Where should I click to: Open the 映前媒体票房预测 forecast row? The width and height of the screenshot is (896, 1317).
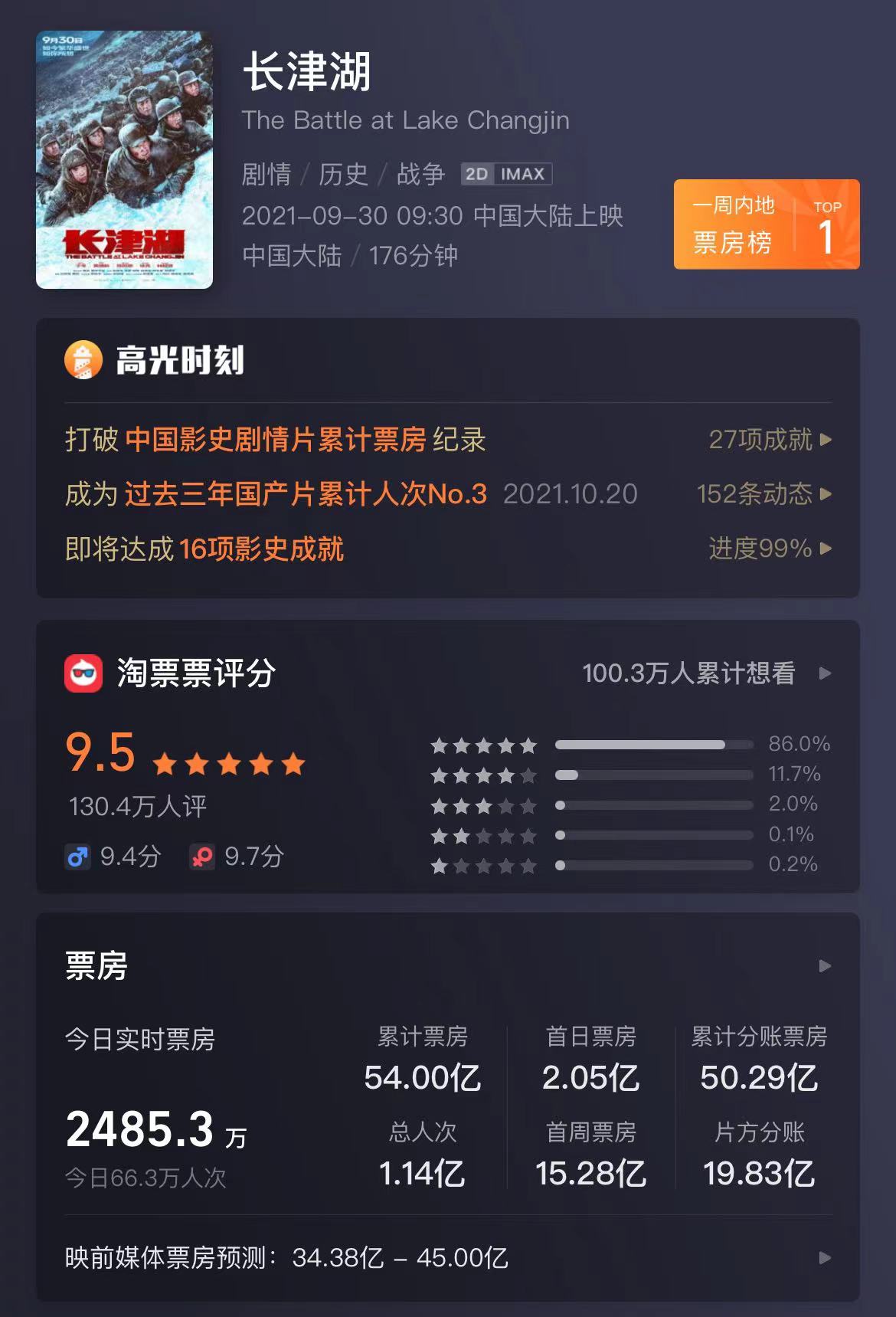pyautogui.click(x=447, y=1258)
